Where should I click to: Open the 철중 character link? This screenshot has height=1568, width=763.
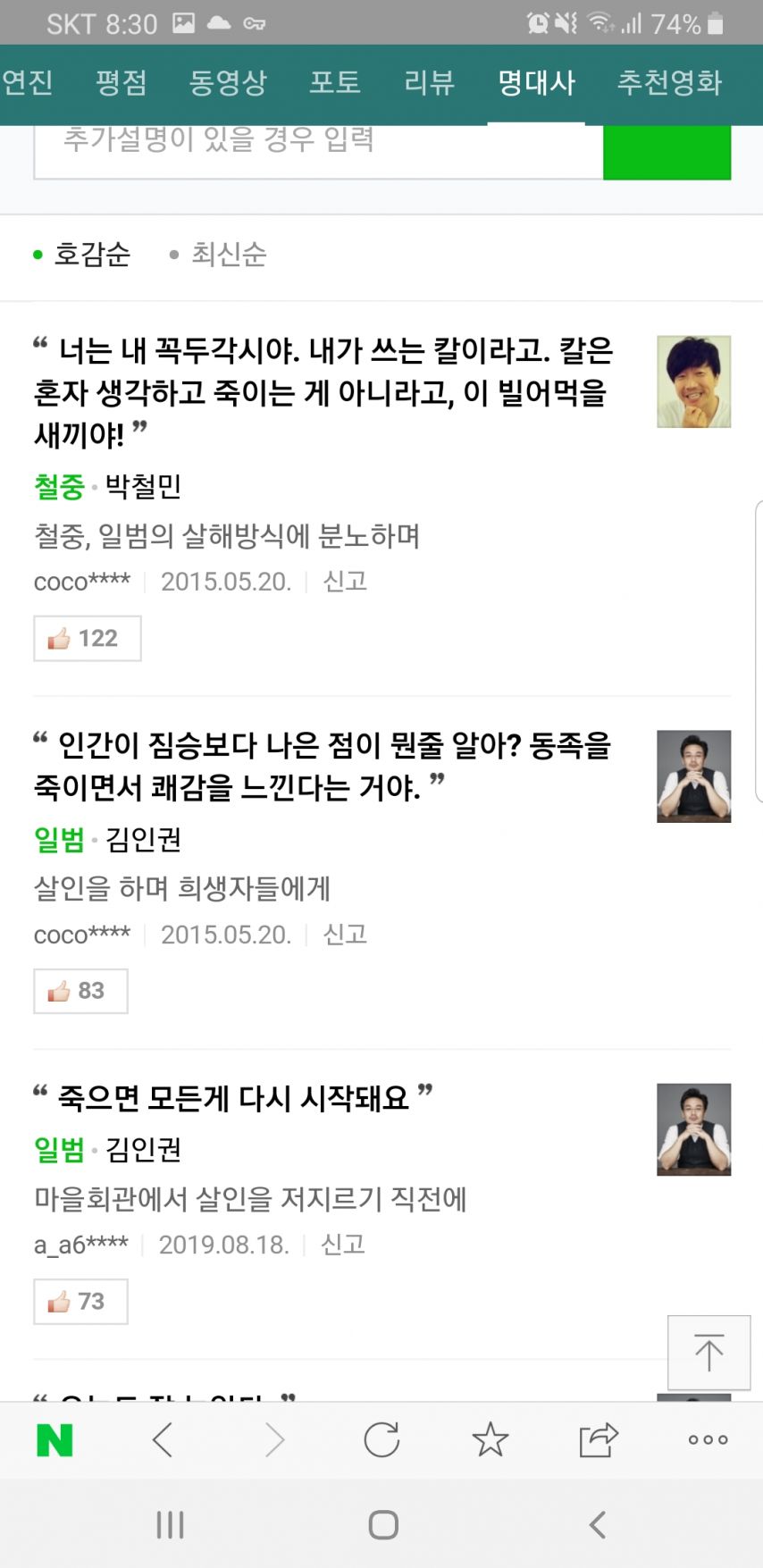58,486
